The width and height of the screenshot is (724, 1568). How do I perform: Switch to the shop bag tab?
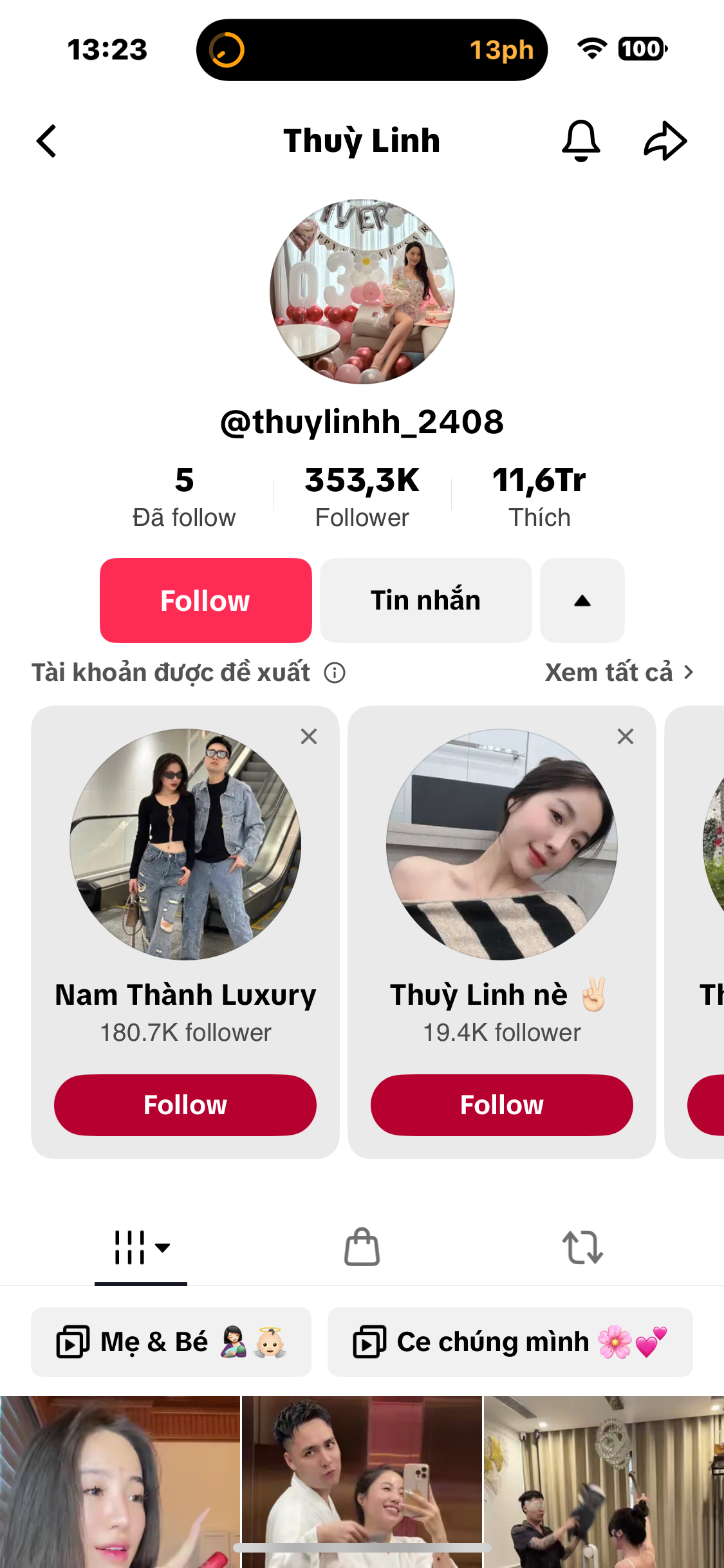click(x=362, y=1247)
